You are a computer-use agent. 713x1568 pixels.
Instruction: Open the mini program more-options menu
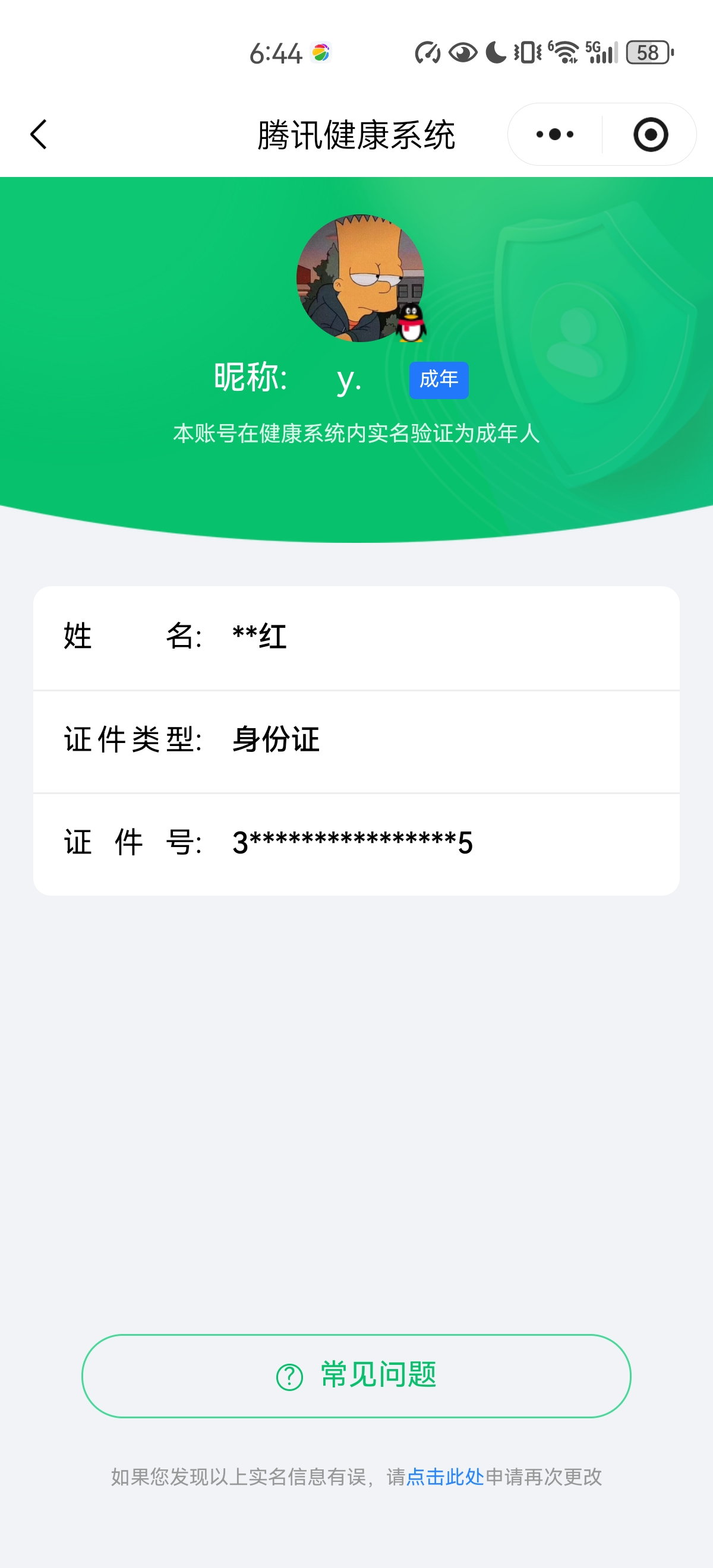pyautogui.click(x=554, y=134)
